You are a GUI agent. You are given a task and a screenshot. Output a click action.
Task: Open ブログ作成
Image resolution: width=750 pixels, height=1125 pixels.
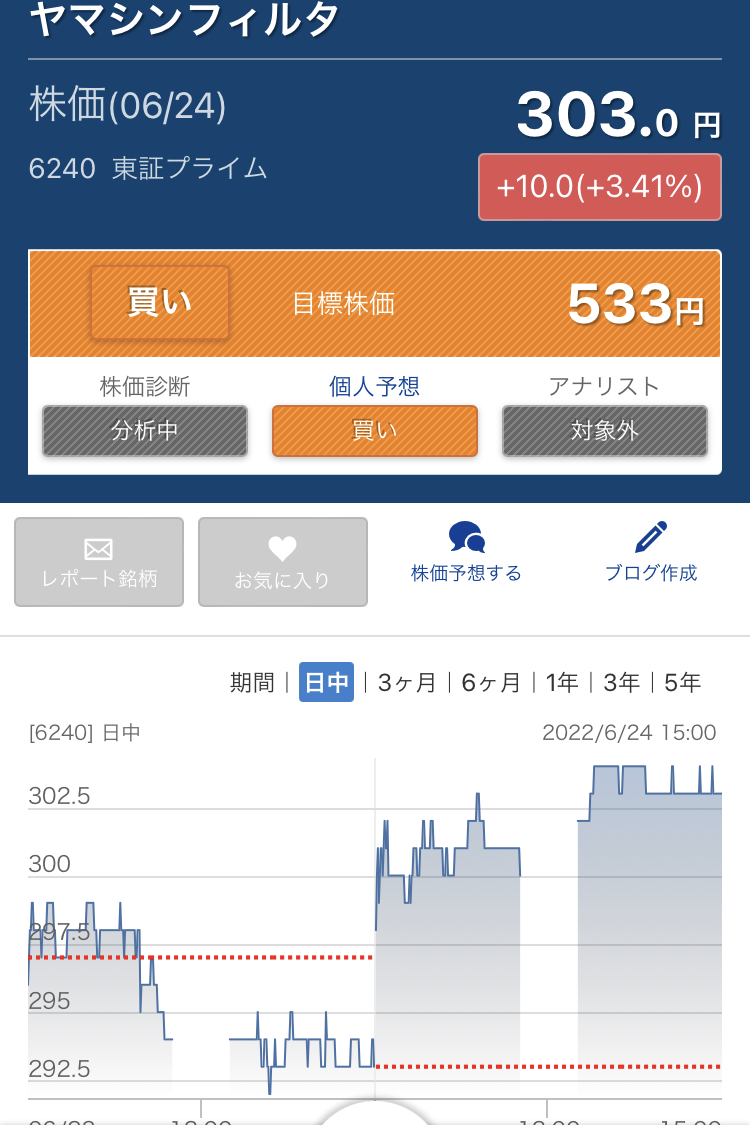(651, 553)
